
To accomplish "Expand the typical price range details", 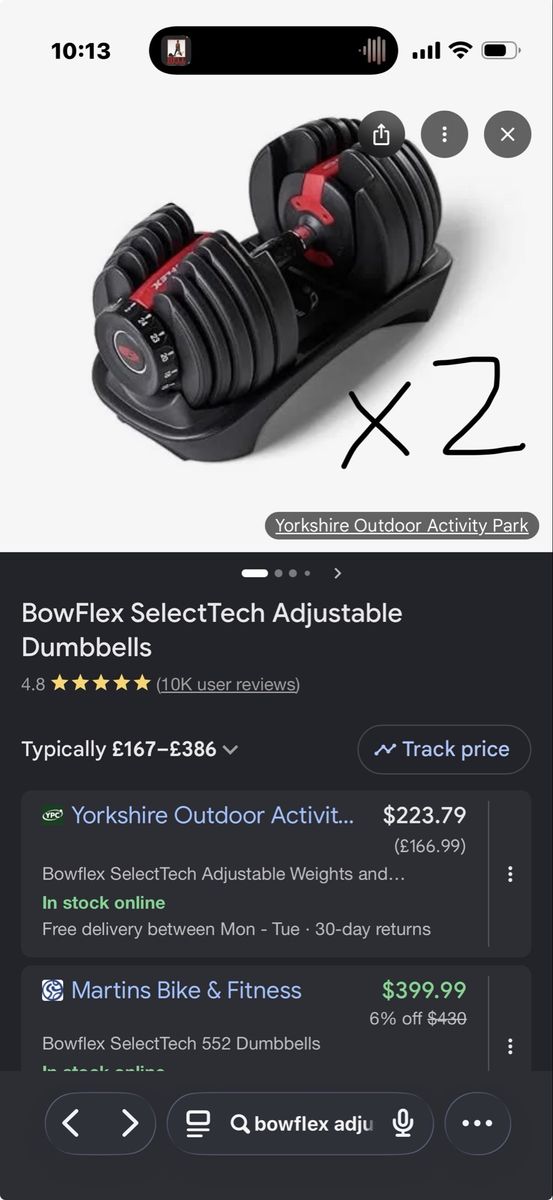I will click(230, 749).
